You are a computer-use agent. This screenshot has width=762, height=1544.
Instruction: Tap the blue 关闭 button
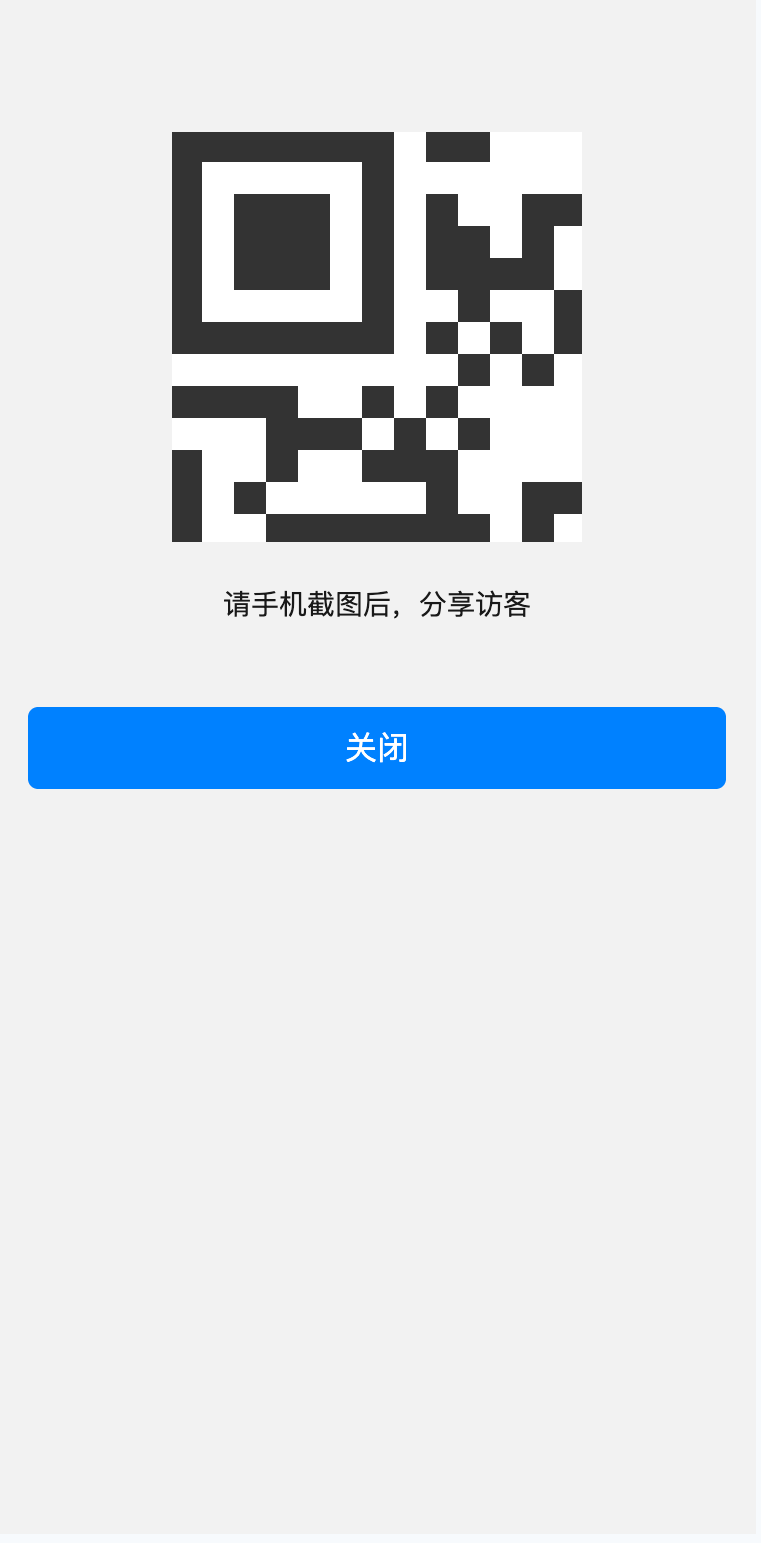pyautogui.click(x=377, y=748)
